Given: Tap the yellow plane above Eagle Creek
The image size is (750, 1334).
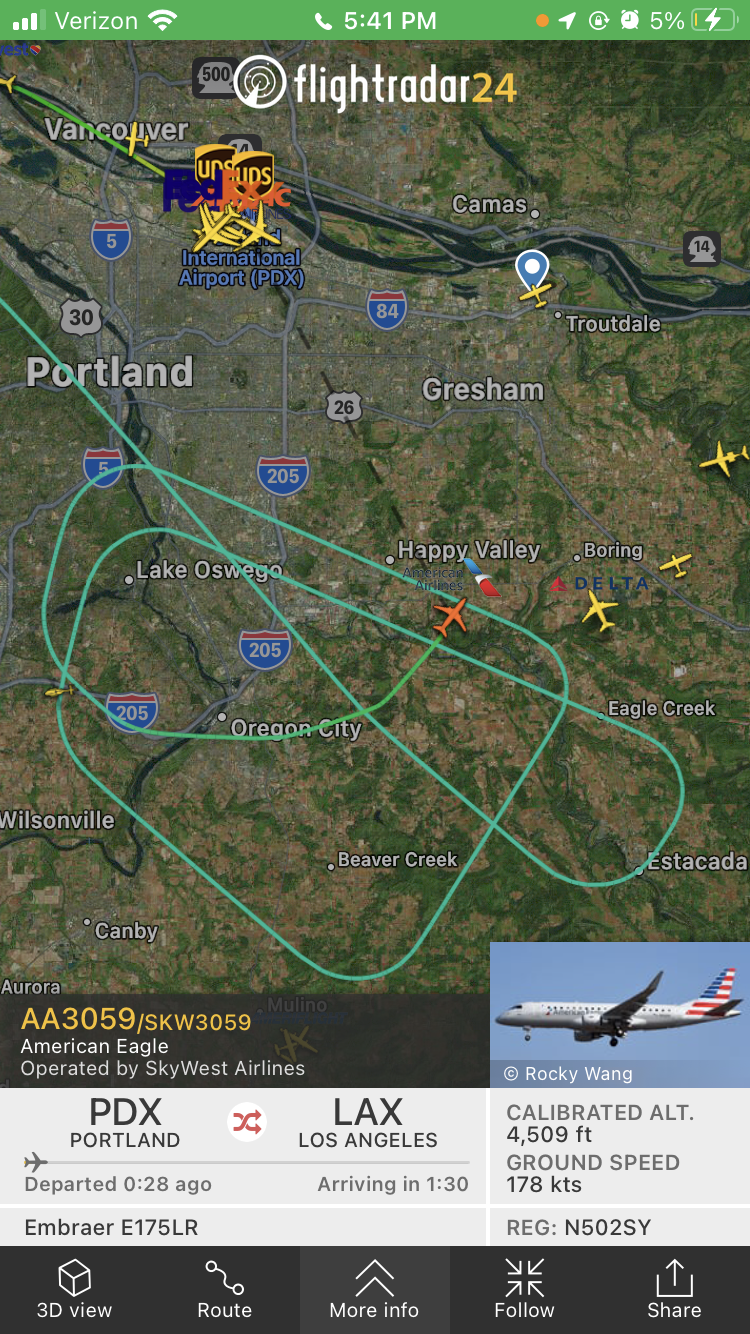Looking at the screenshot, I should point(677,564).
